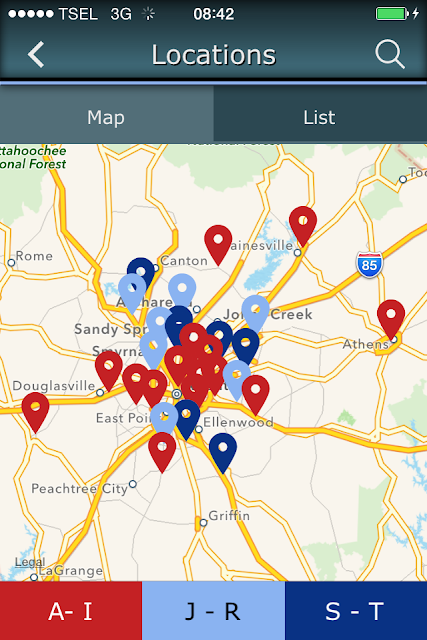The width and height of the screenshot is (427, 640).
Task: Select the red pin near Douglasville
Action: point(109,371)
